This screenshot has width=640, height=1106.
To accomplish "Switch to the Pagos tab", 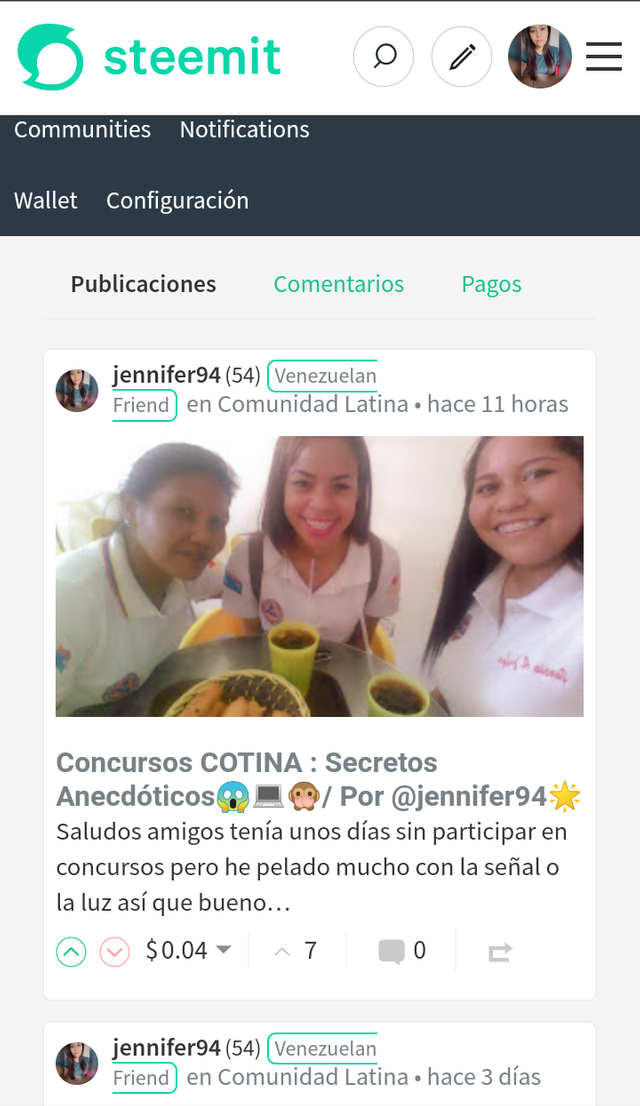I will (491, 284).
